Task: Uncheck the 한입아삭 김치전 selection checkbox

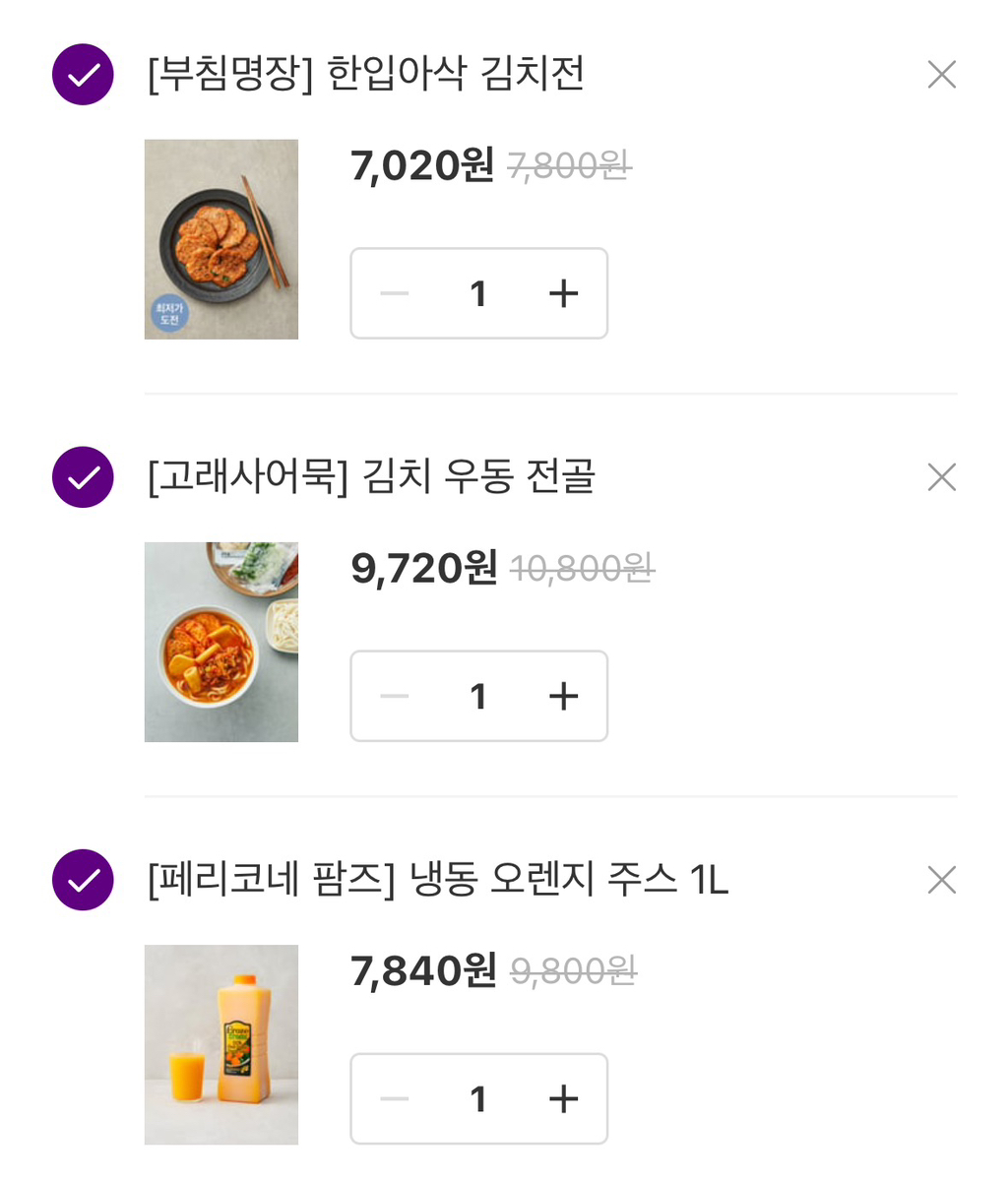Action: [x=82, y=74]
